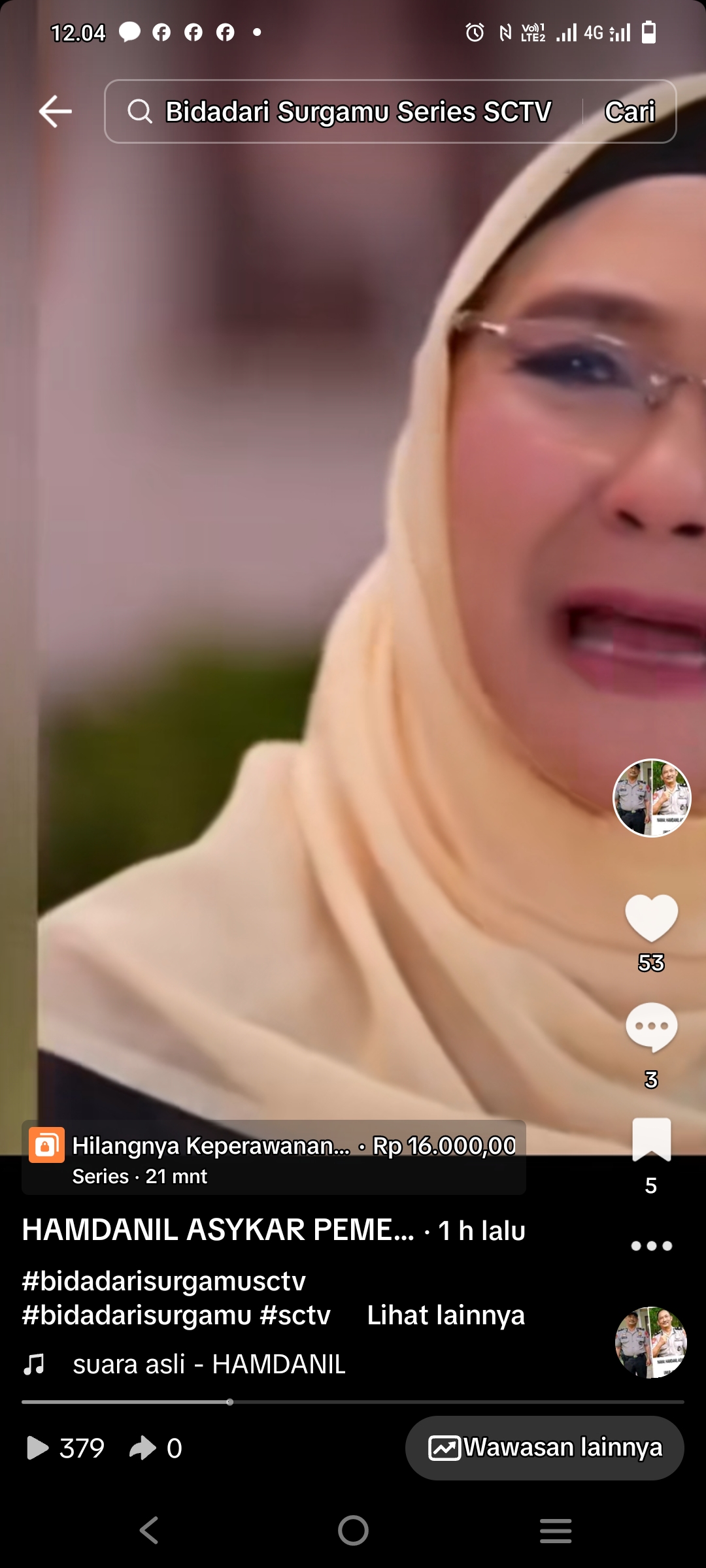706x1568 pixels.
Task: Like this video with the heart
Action: tap(651, 917)
